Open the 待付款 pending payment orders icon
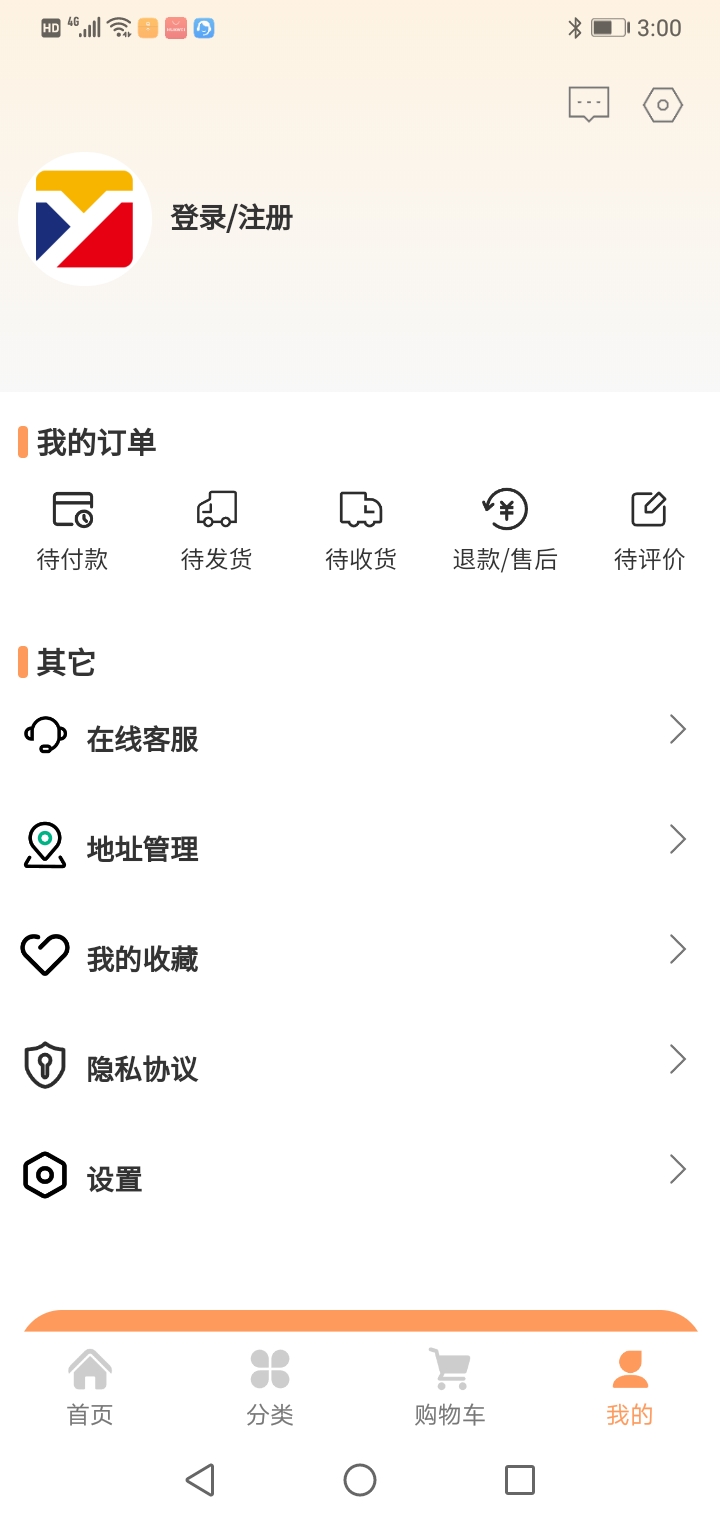This screenshot has height=1520, width=720. click(73, 510)
